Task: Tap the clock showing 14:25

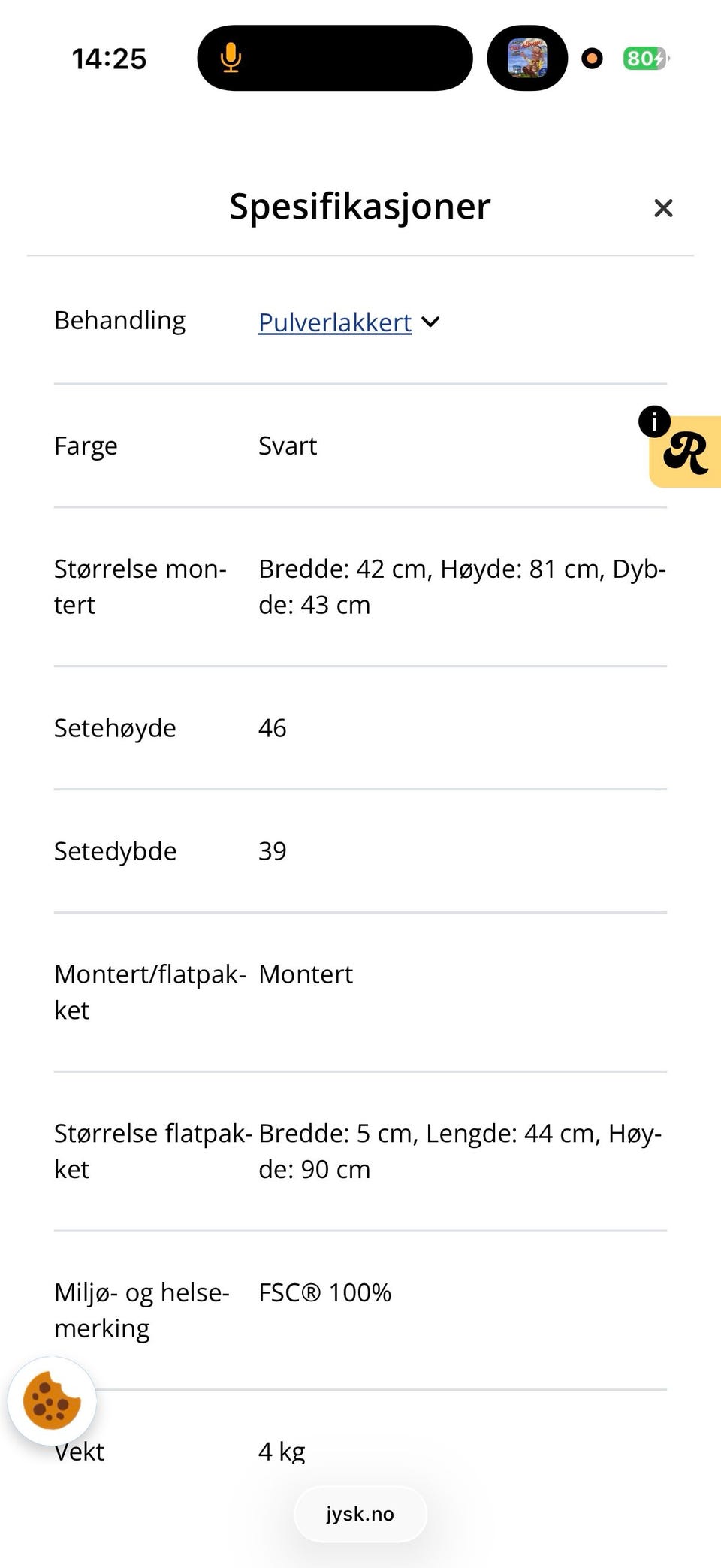Action: pyautogui.click(x=108, y=58)
